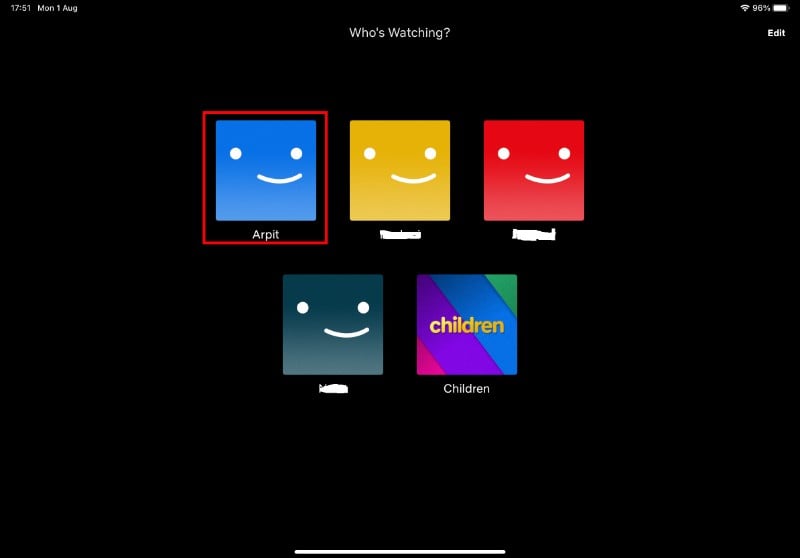800x558 pixels.
Task: Tap Edit to manage profiles
Action: pyautogui.click(x=776, y=33)
